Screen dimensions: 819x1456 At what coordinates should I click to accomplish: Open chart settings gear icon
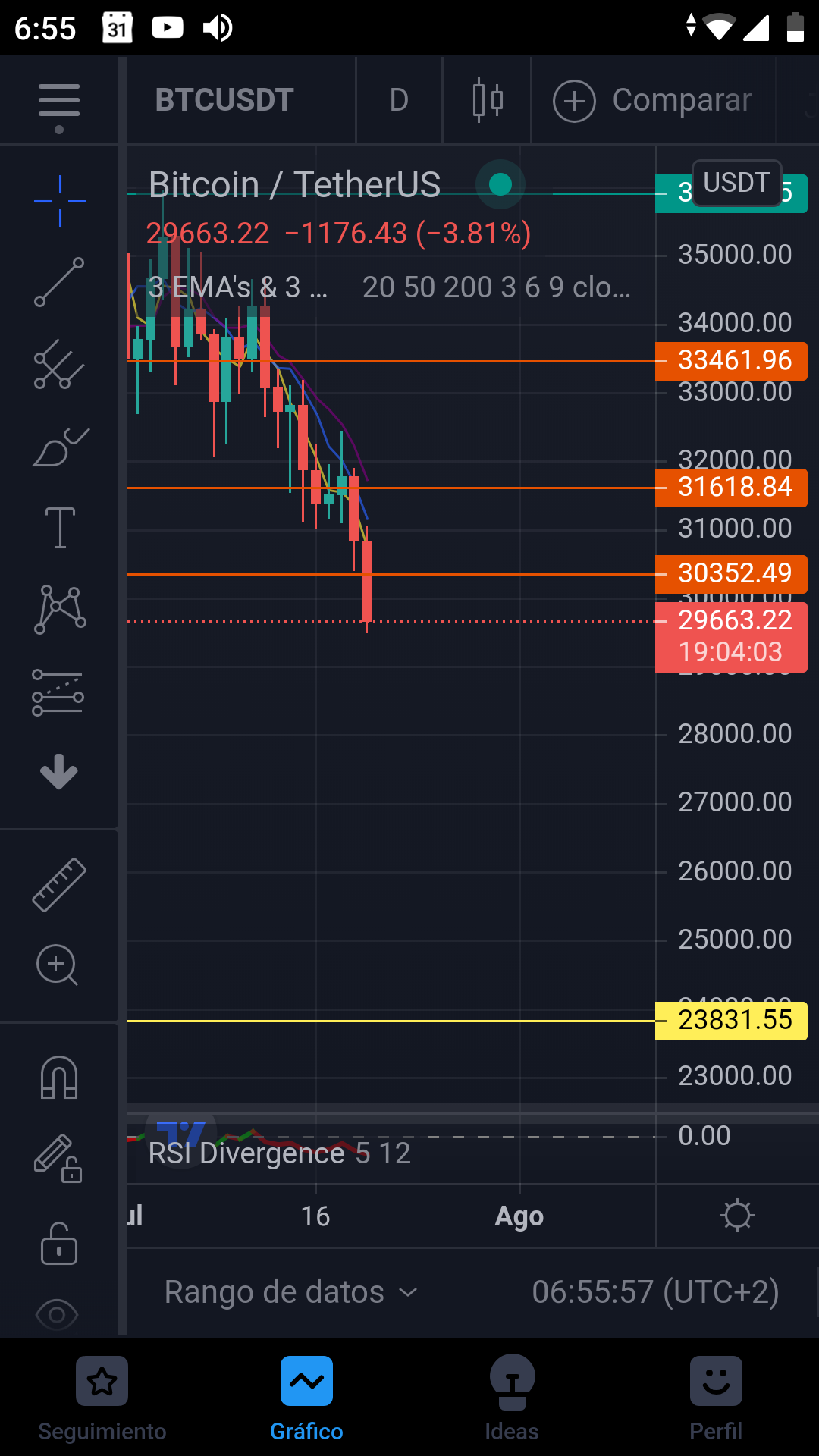click(x=737, y=1216)
